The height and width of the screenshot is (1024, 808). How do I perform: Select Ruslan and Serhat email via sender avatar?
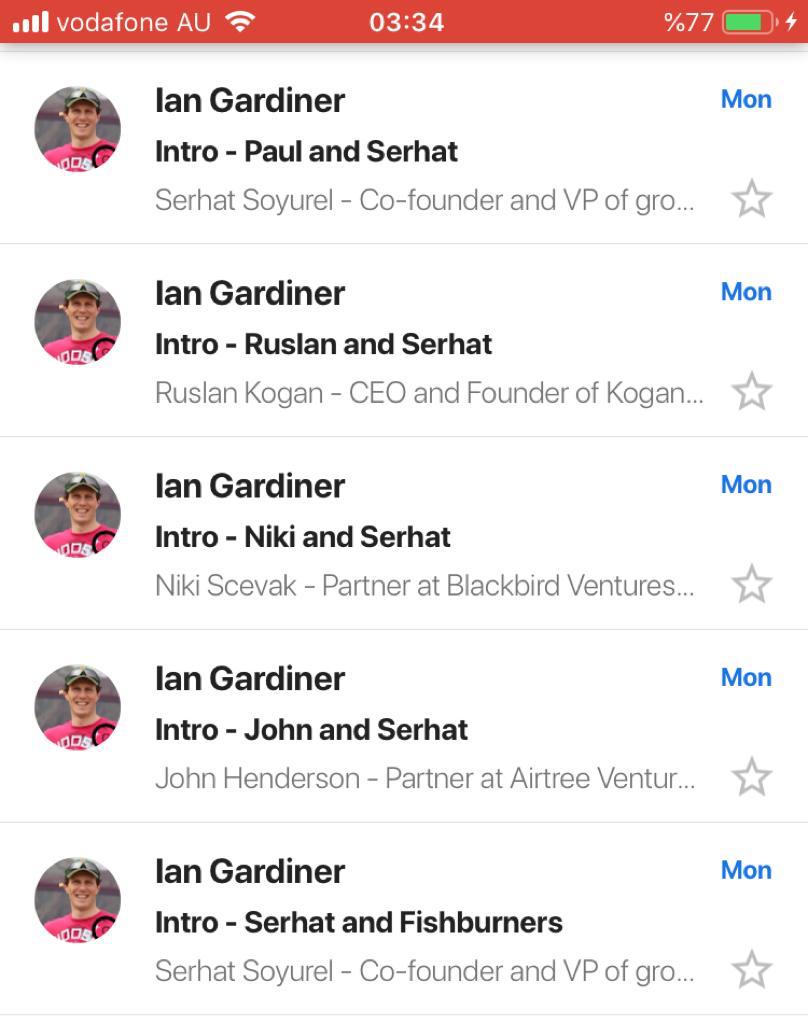coord(78,322)
